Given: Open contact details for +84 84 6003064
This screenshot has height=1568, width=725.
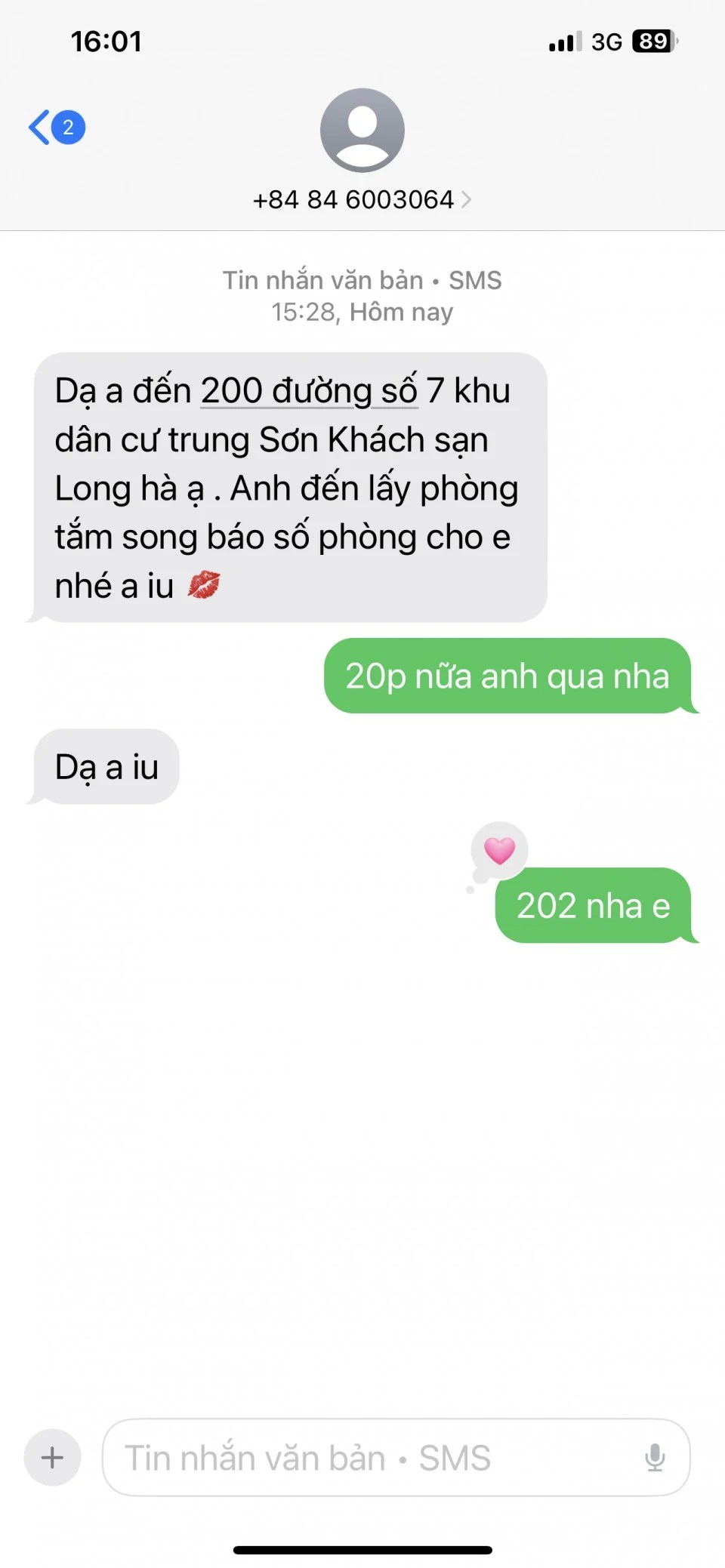Looking at the screenshot, I should pos(362,199).
